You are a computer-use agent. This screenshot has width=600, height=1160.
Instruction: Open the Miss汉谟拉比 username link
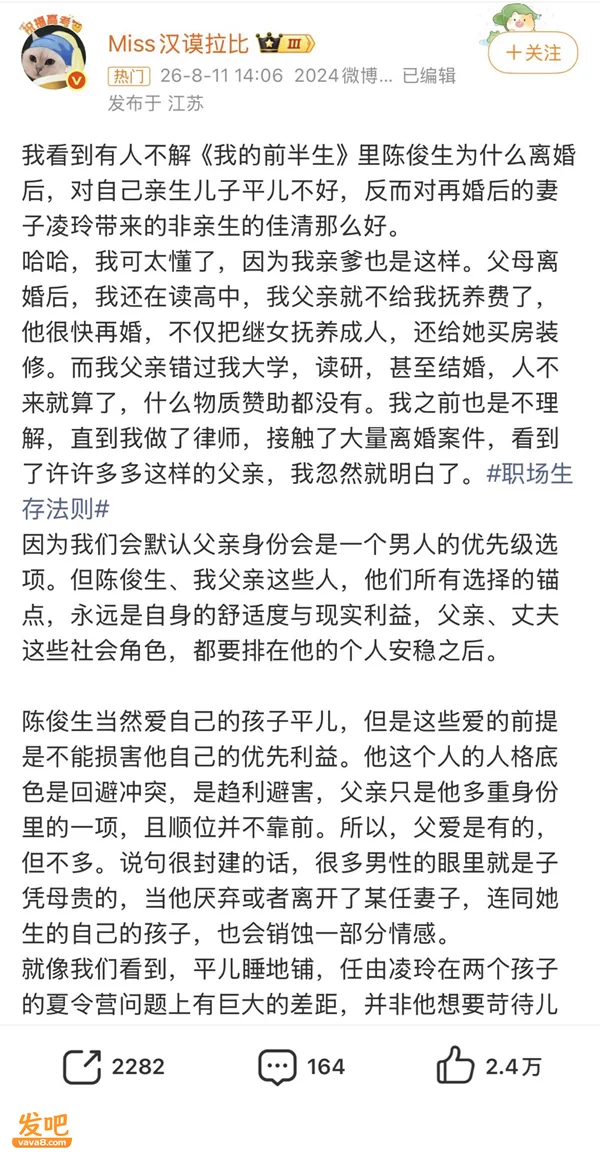181,43
